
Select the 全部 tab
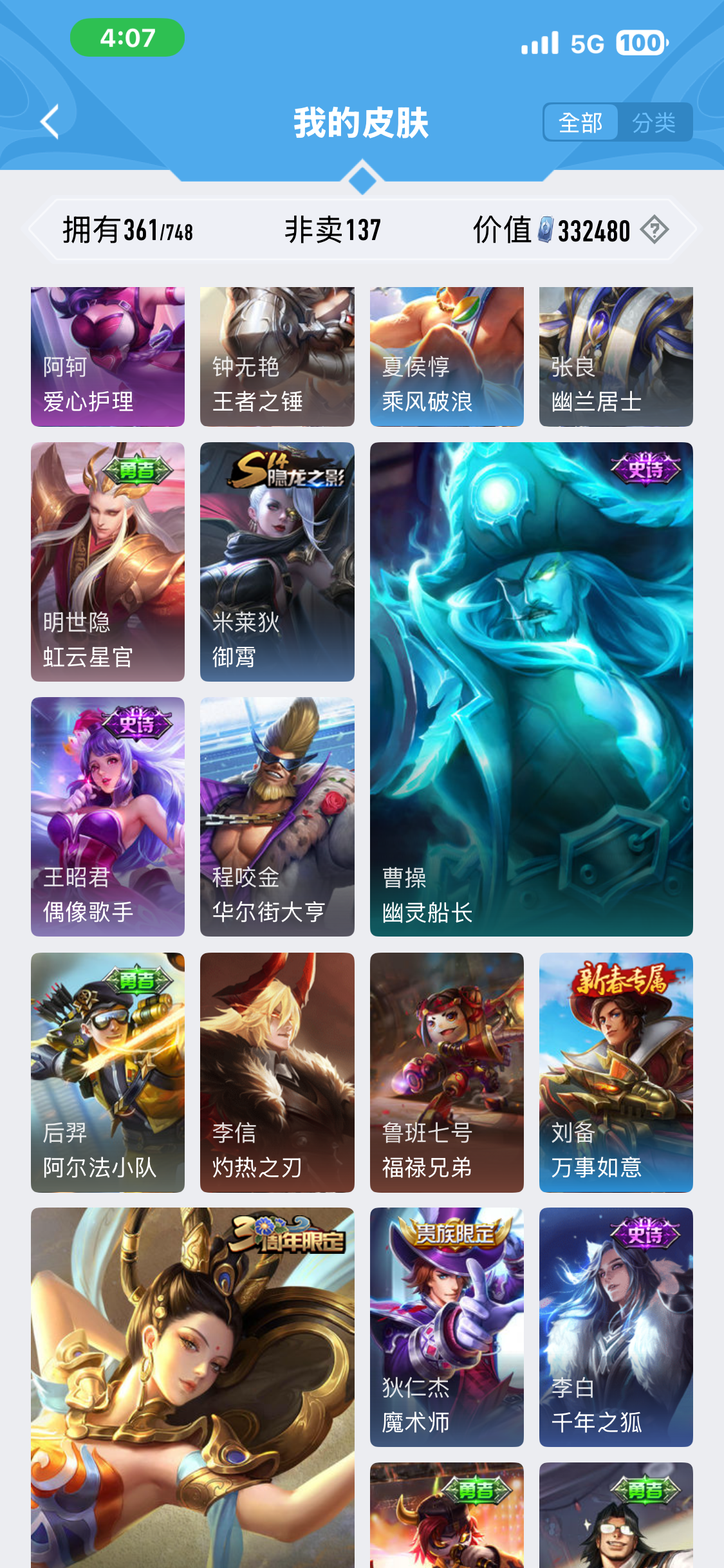coord(580,122)
